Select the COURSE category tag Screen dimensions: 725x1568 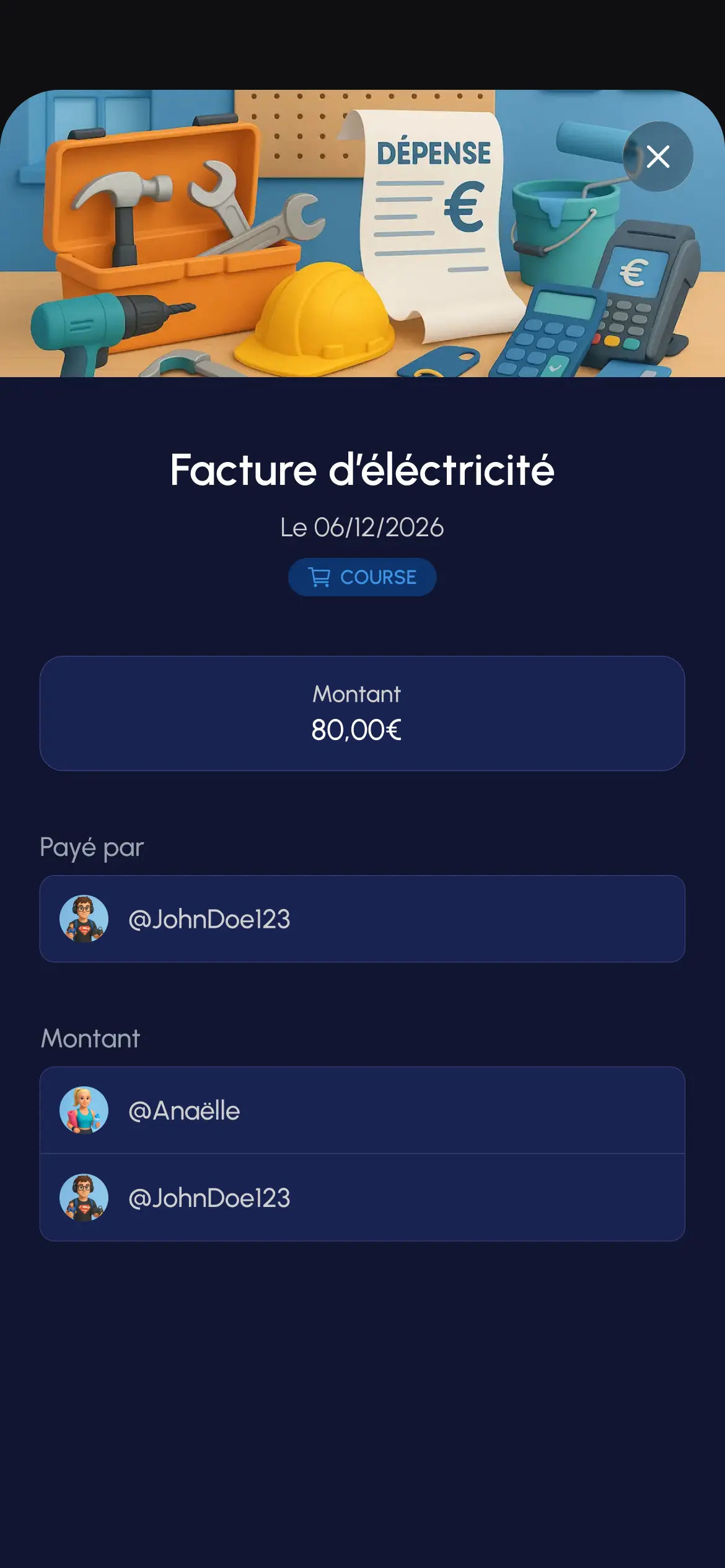pyautogui.click(x=362, y=577)
